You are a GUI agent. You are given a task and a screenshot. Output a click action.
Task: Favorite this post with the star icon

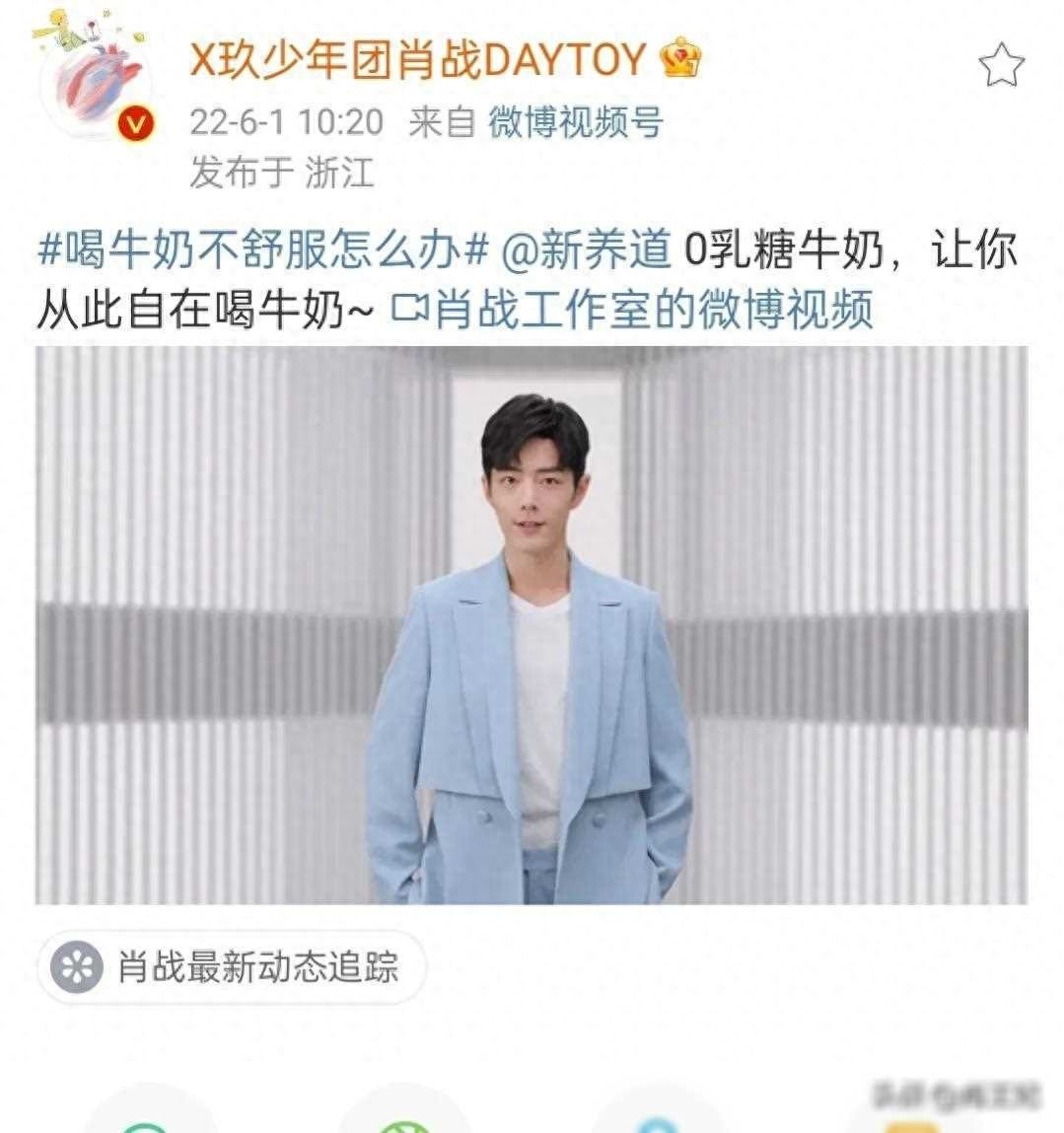coord(1001,65)
